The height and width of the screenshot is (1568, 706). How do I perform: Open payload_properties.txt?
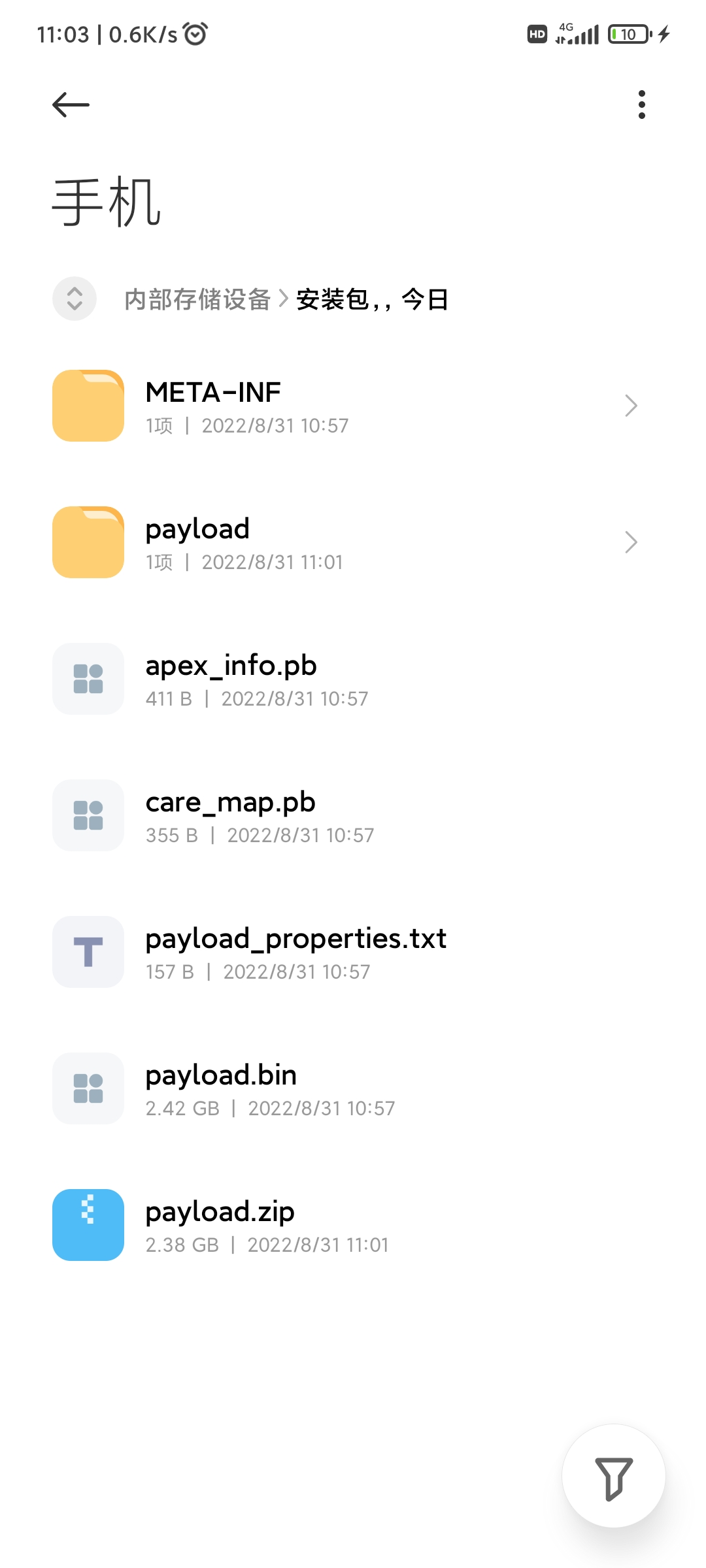[x=353, y=952]
